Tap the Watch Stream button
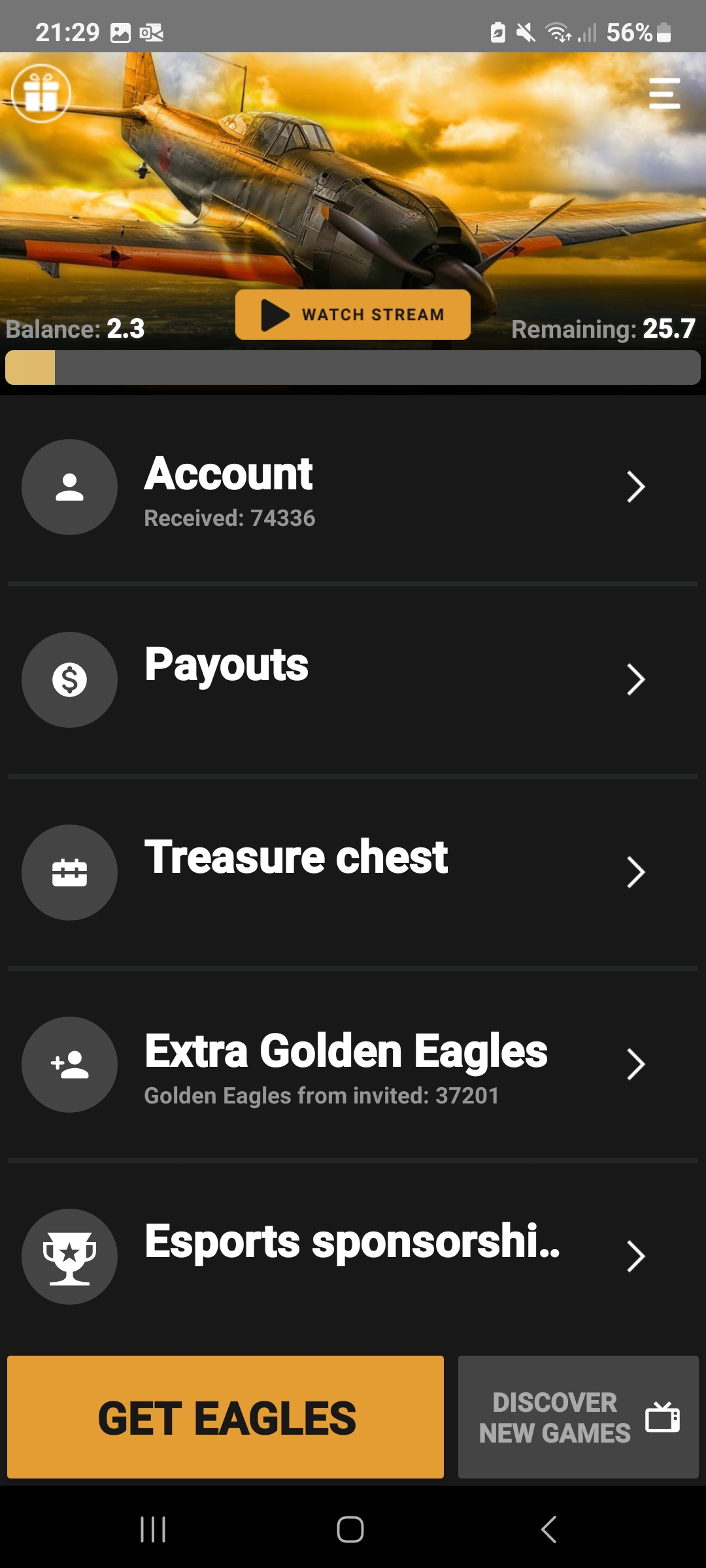 (x=352, y=315)
